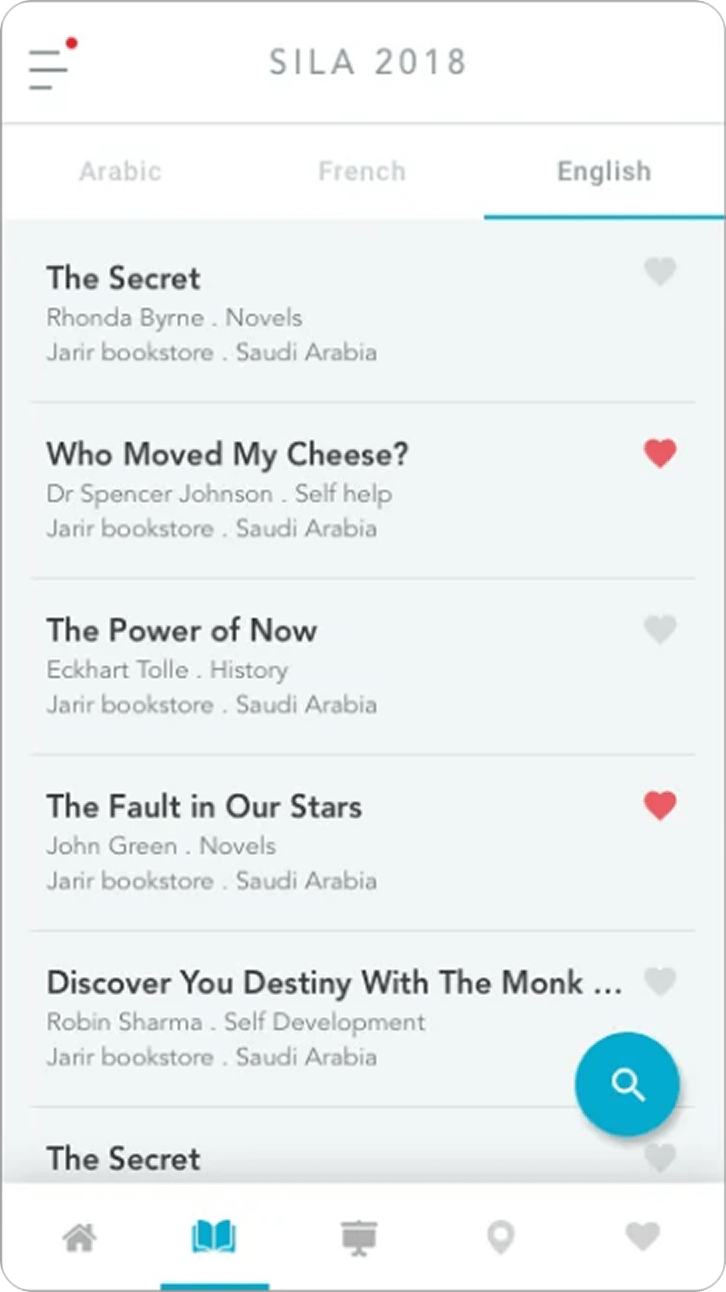Open the presentation board tab
Screen dimensions: 726x1292
tap(357, 1238)
